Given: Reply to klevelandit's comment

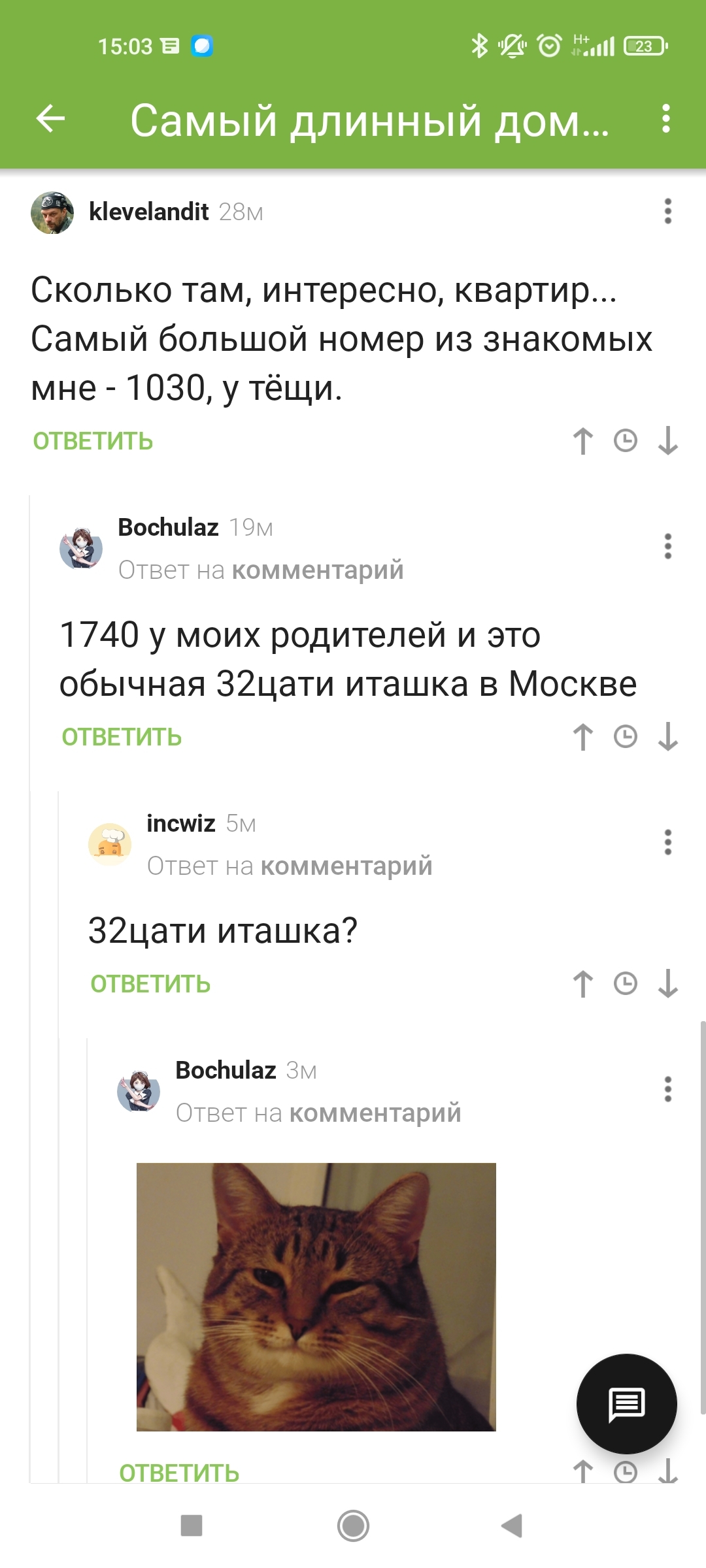Looking at the screenshot, I should click(93, 442).
